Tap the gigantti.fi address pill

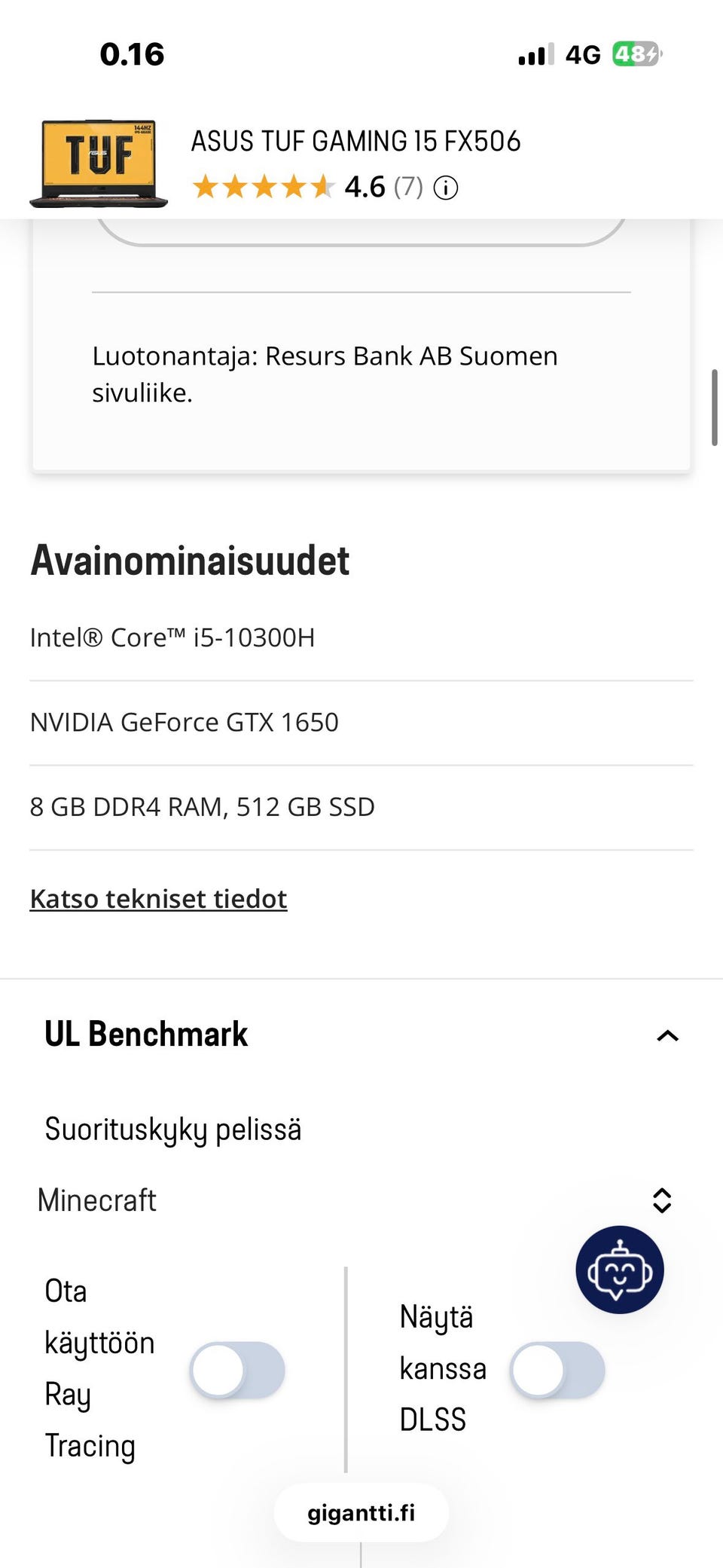click(x=360, y=1512)
